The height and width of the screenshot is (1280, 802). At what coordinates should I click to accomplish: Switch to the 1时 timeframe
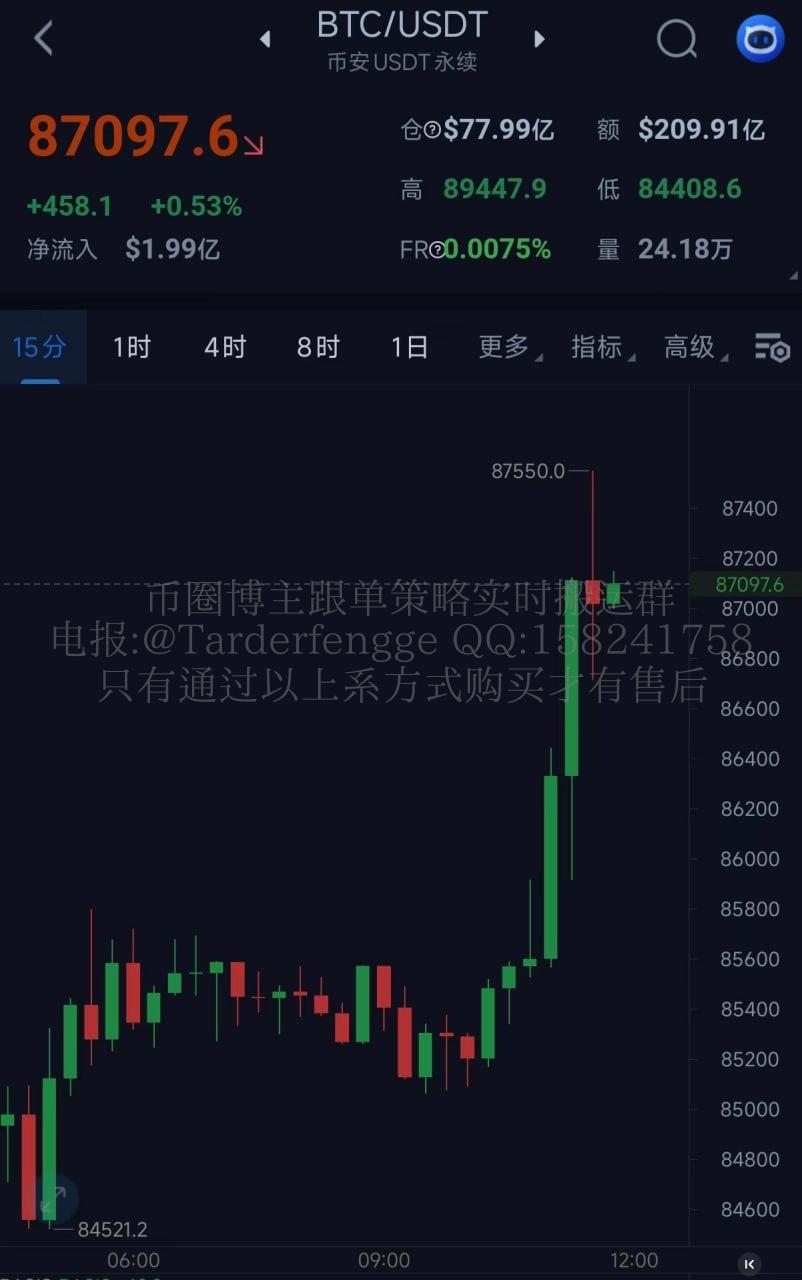pos(131,347)
